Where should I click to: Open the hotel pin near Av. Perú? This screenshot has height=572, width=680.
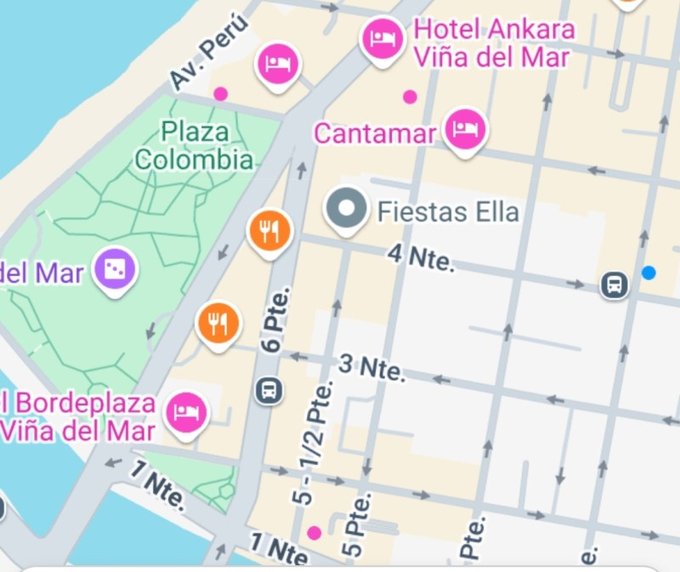(279, 65)
